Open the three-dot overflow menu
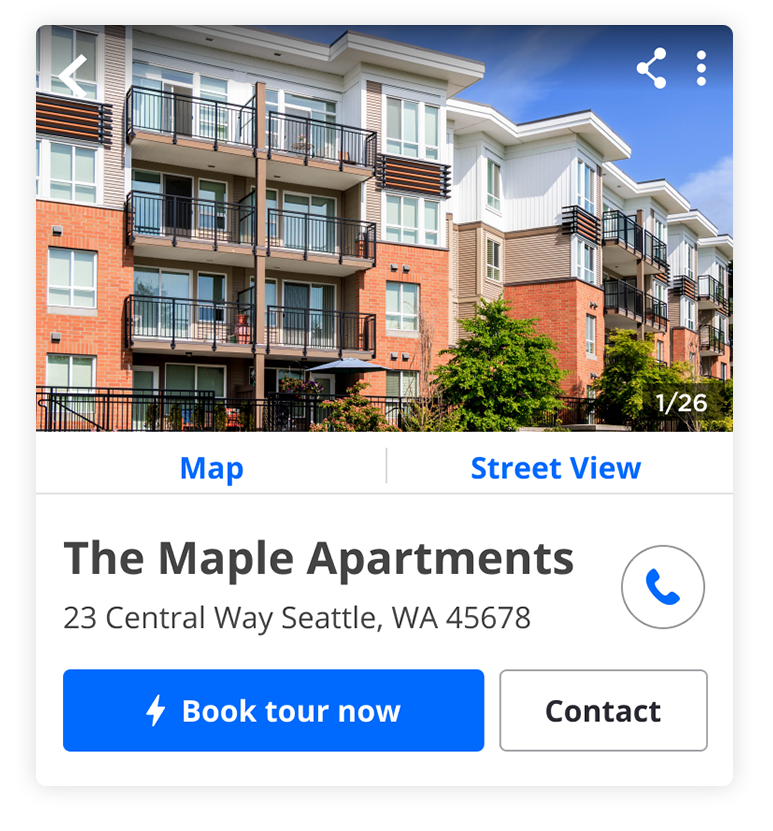 (701, 68)
